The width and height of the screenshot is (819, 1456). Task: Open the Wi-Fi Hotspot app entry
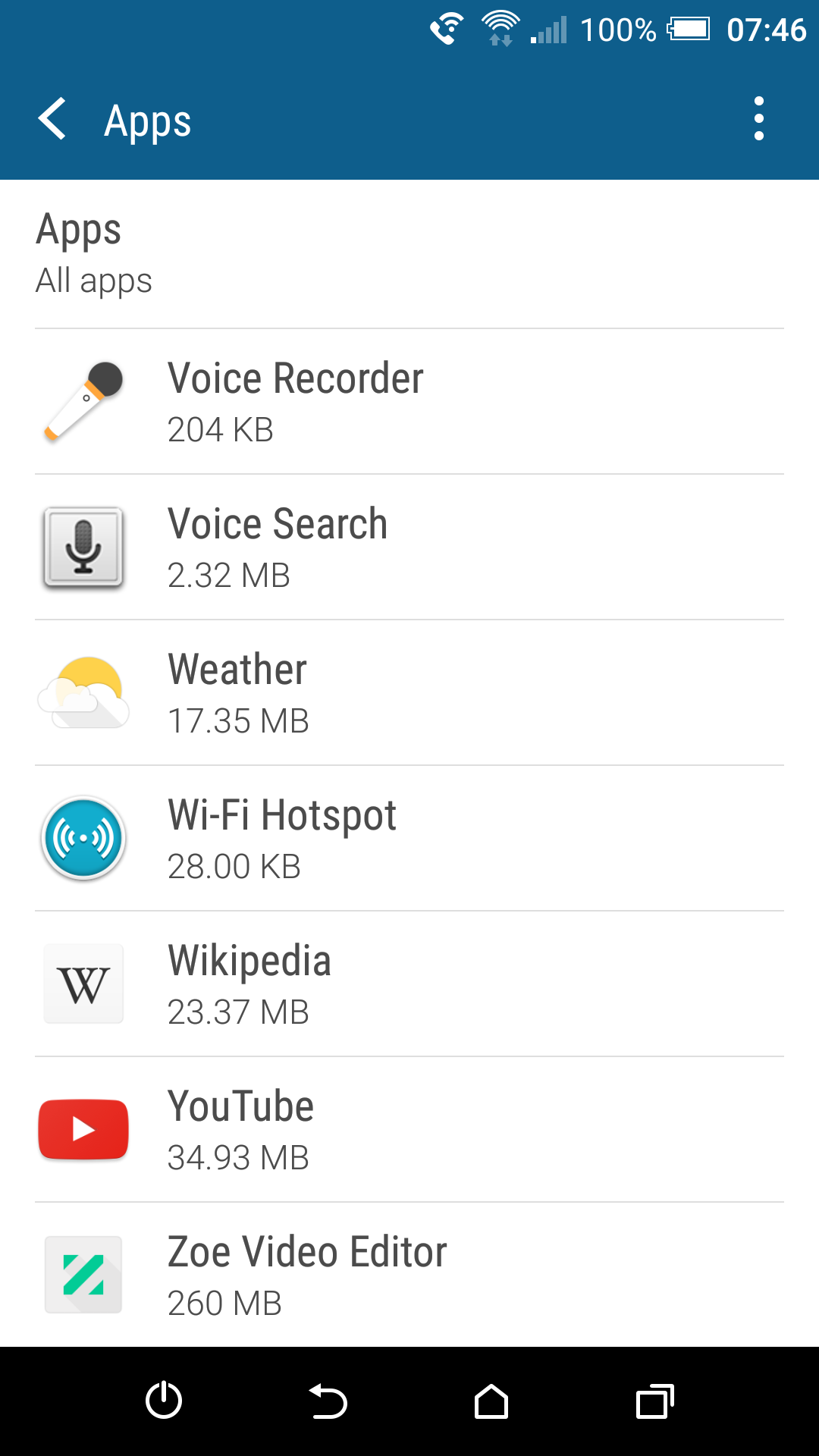pyautogui.click(x=409, y=839)
